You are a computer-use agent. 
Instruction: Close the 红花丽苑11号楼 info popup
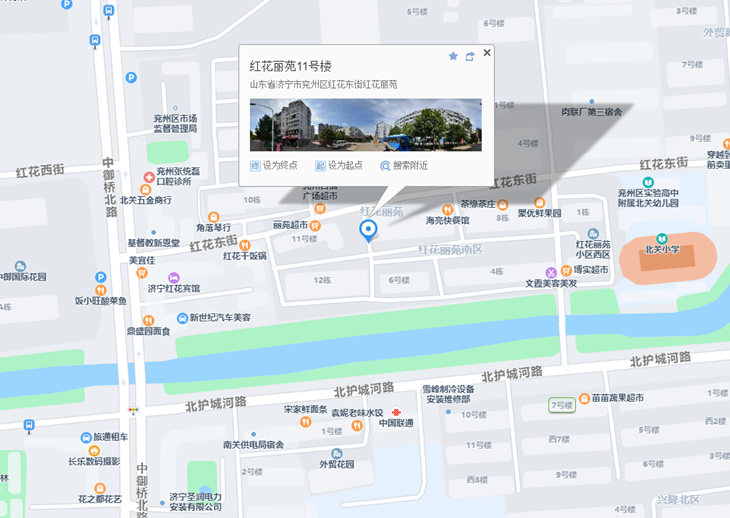tap(487, 54)
